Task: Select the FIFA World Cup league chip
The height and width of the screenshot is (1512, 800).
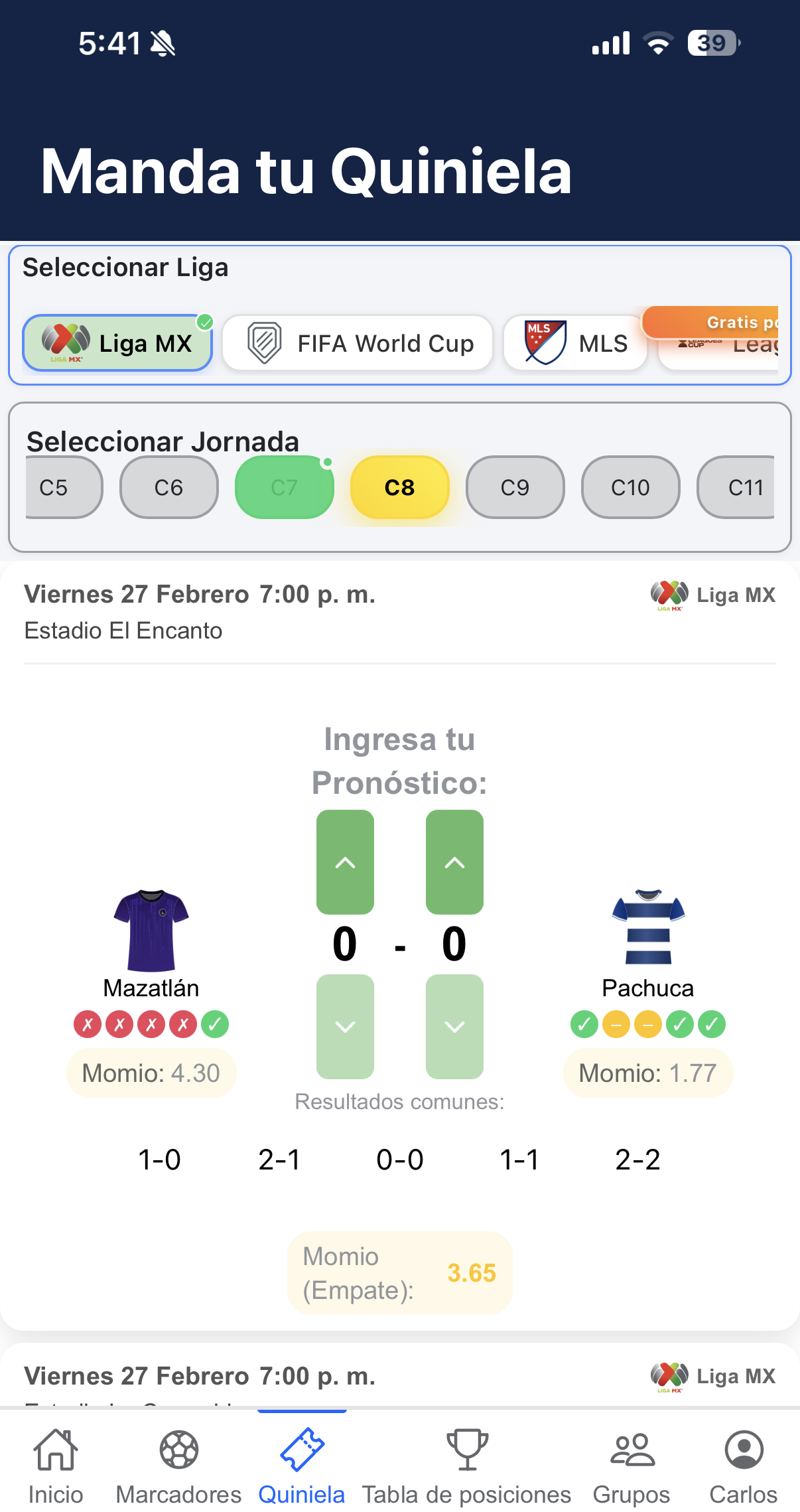Action: coord(358,343)
